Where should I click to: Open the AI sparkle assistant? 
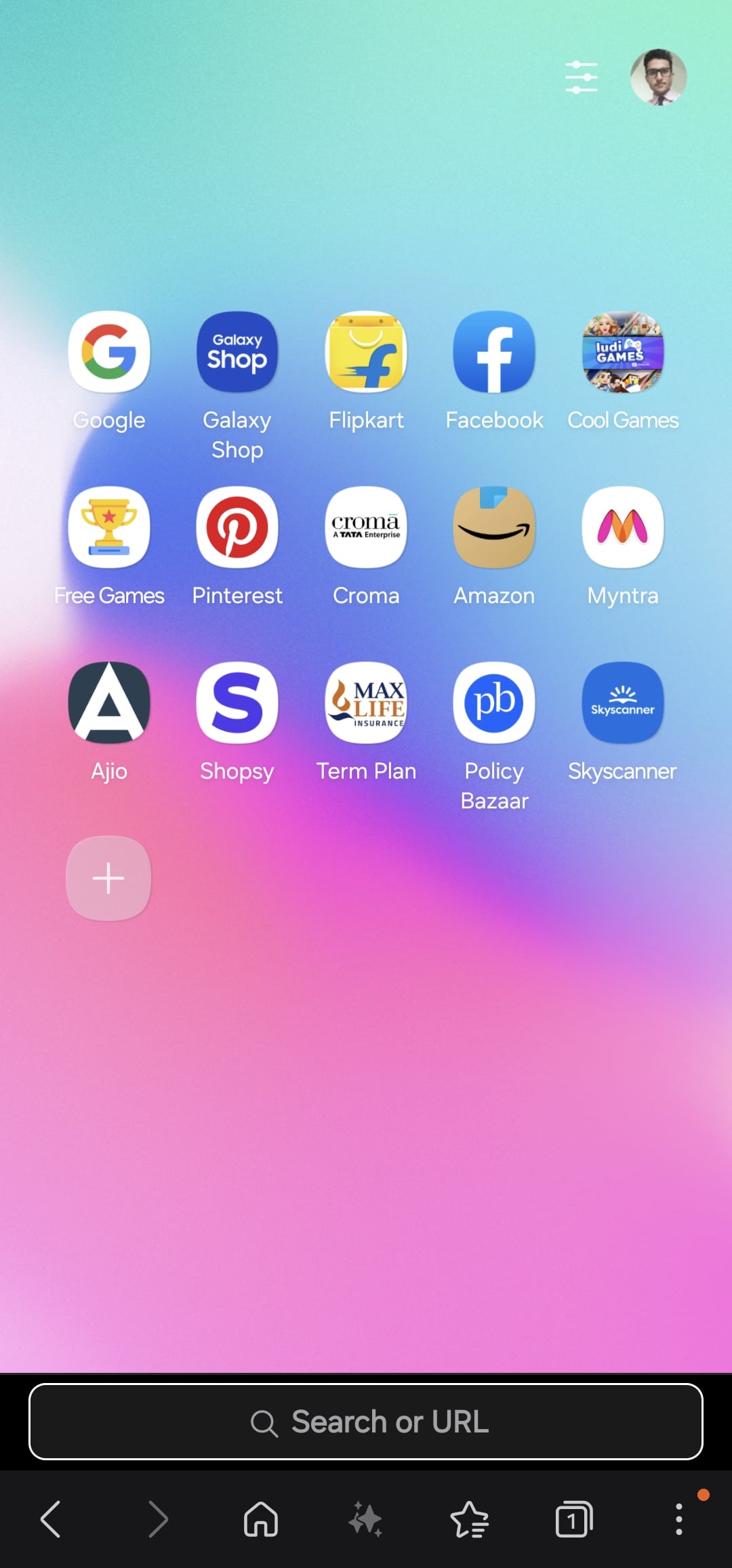tap(365, 1519)
